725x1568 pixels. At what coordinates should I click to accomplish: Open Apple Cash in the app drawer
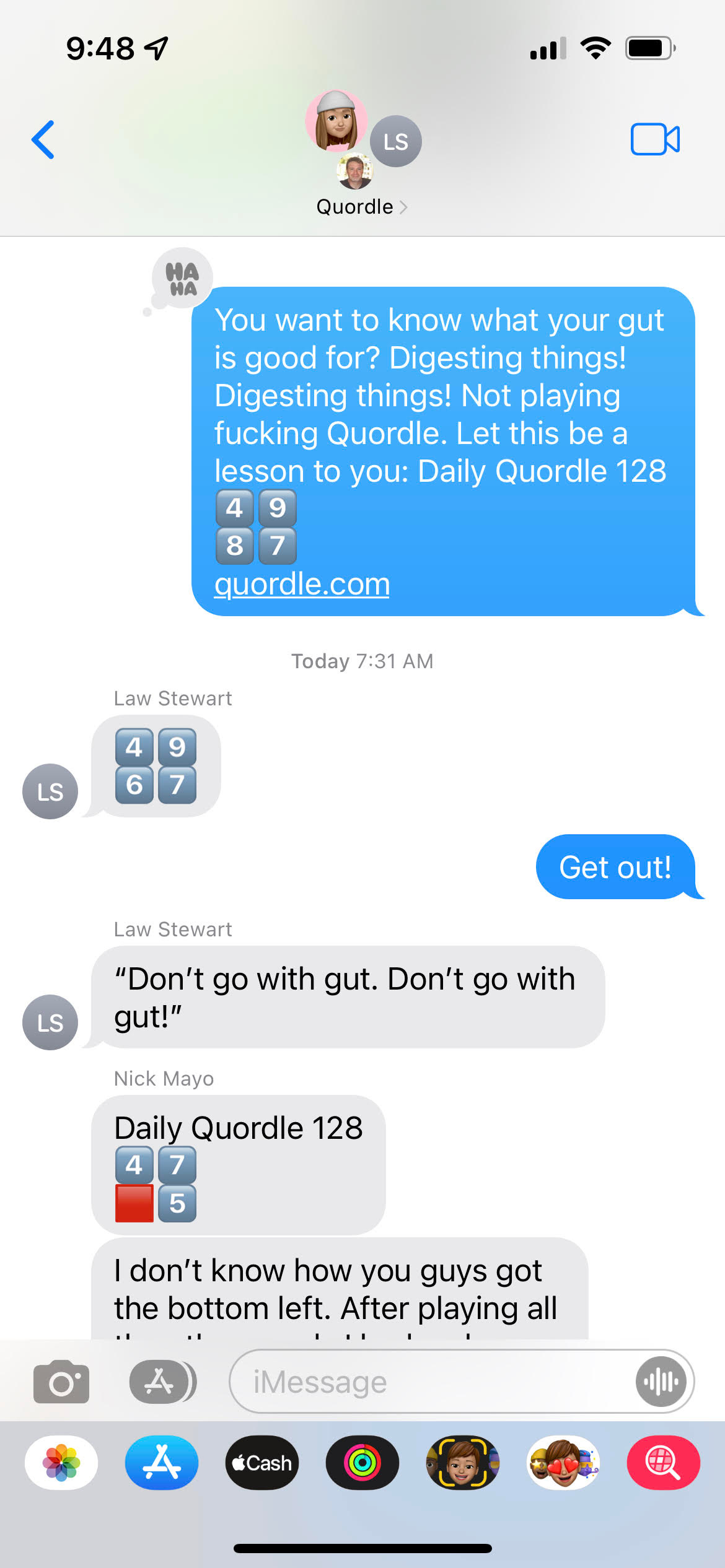coord(262,1463)
